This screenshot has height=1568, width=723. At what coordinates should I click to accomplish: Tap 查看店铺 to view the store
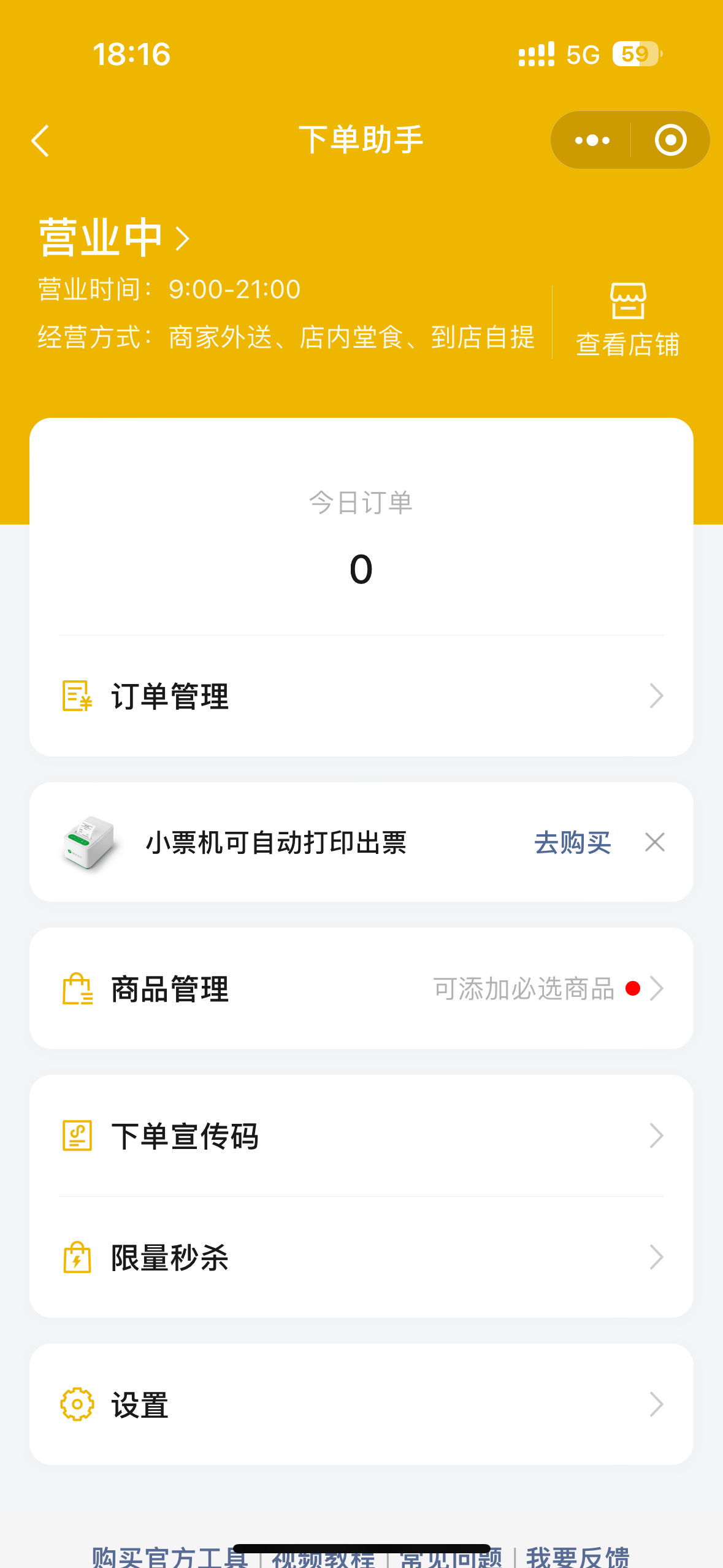(x=627, y=320)
